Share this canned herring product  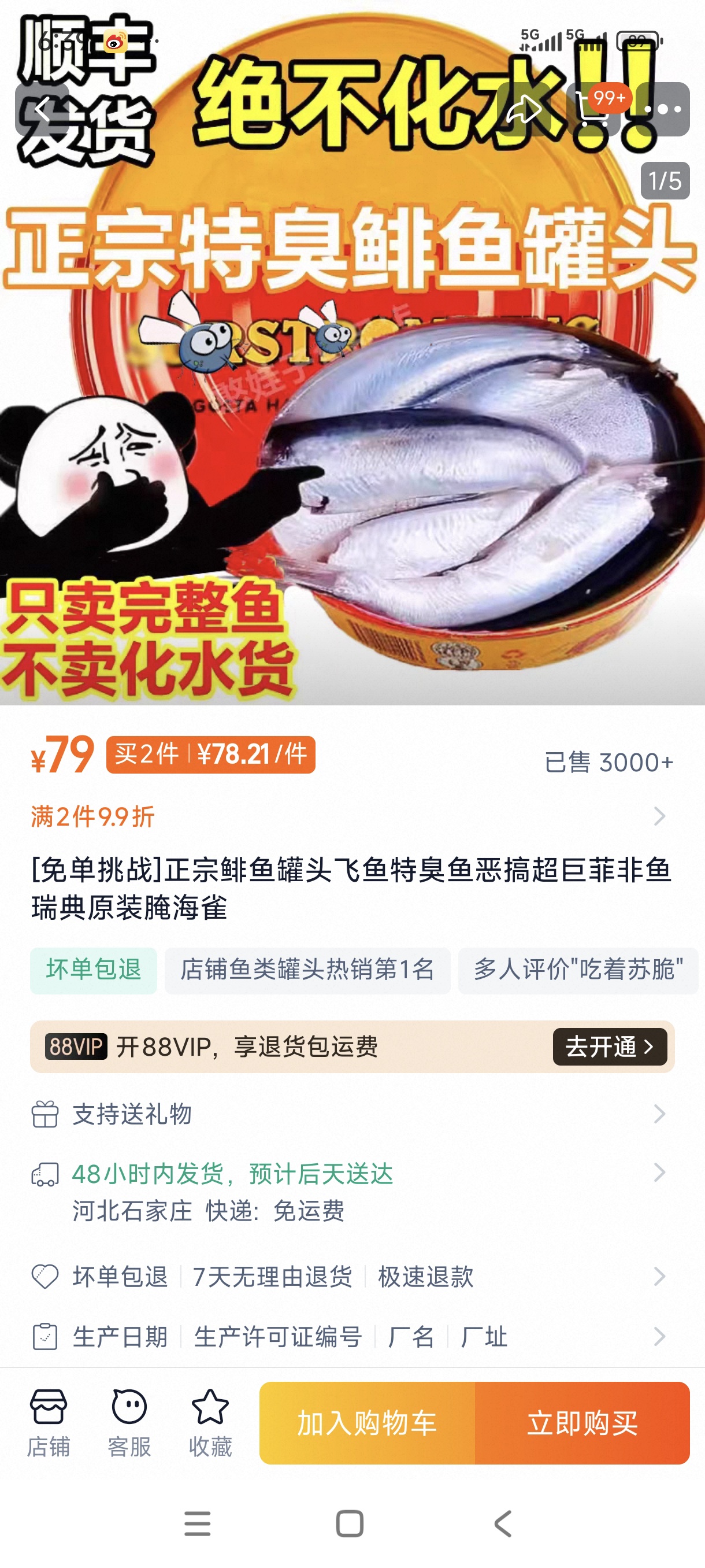pyautogui.click(x=524, y=110)
